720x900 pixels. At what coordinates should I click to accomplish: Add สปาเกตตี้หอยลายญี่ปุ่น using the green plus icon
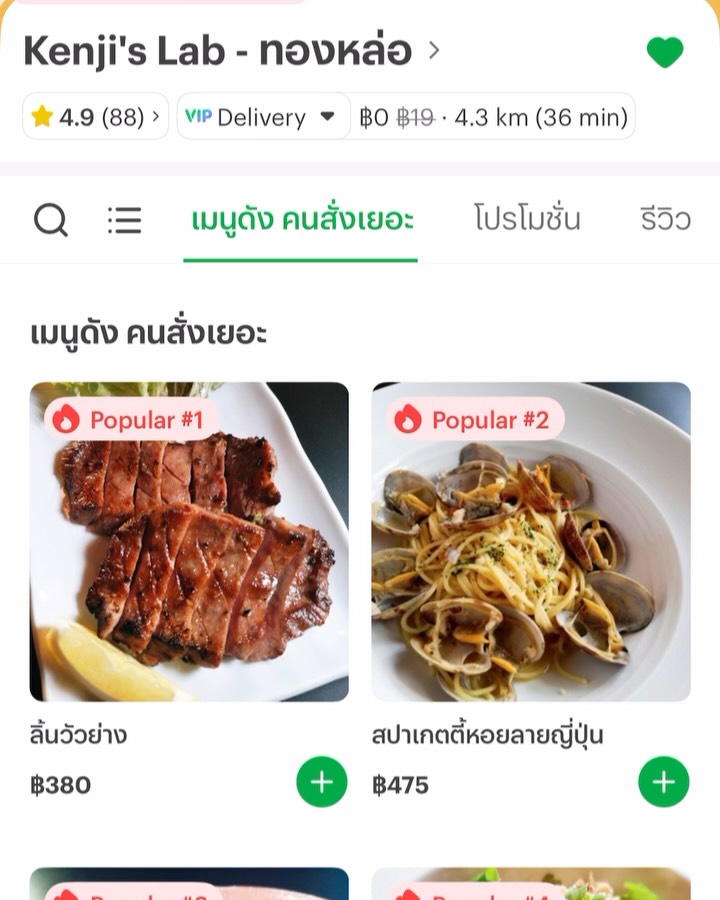click(x=662, y=784)
